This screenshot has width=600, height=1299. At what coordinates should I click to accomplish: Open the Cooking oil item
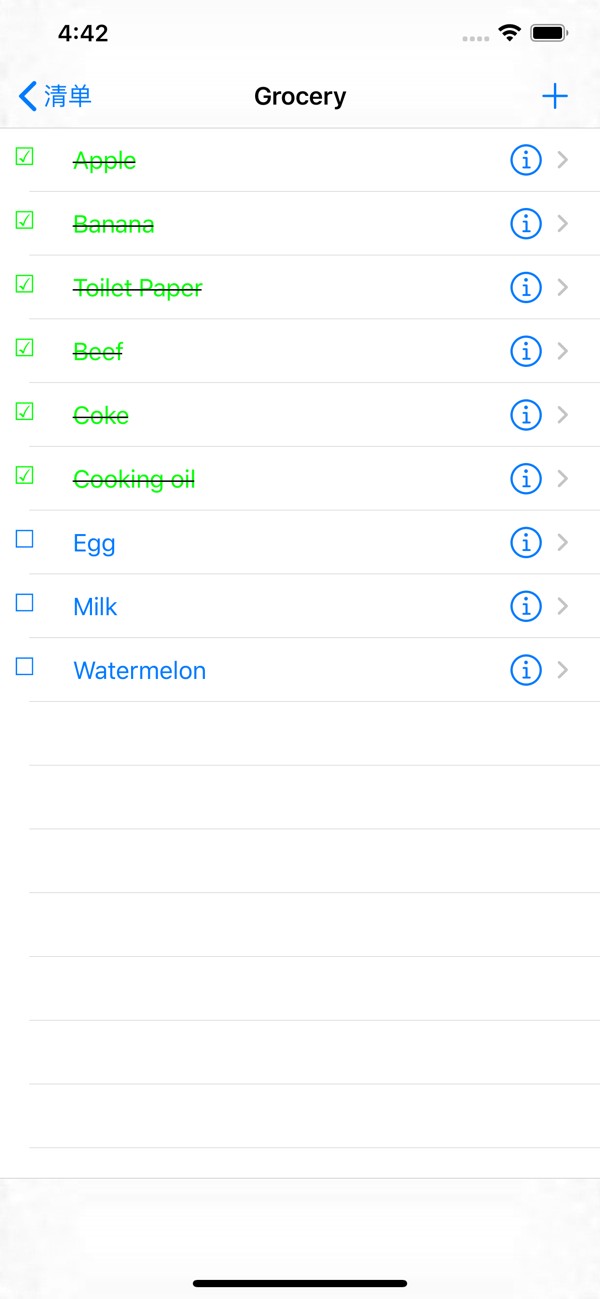coord(300,479)
